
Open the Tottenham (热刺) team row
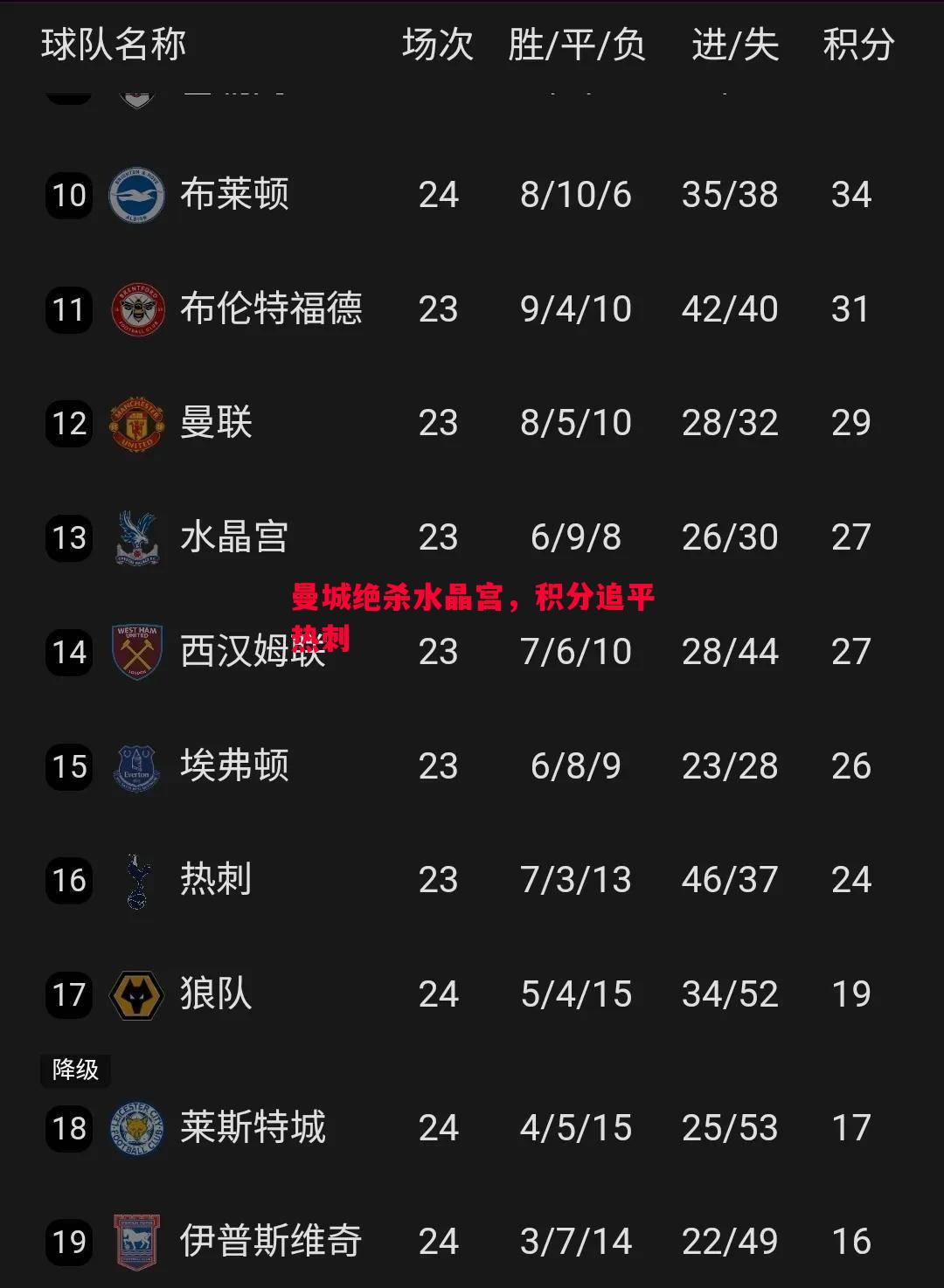[216, 880]
